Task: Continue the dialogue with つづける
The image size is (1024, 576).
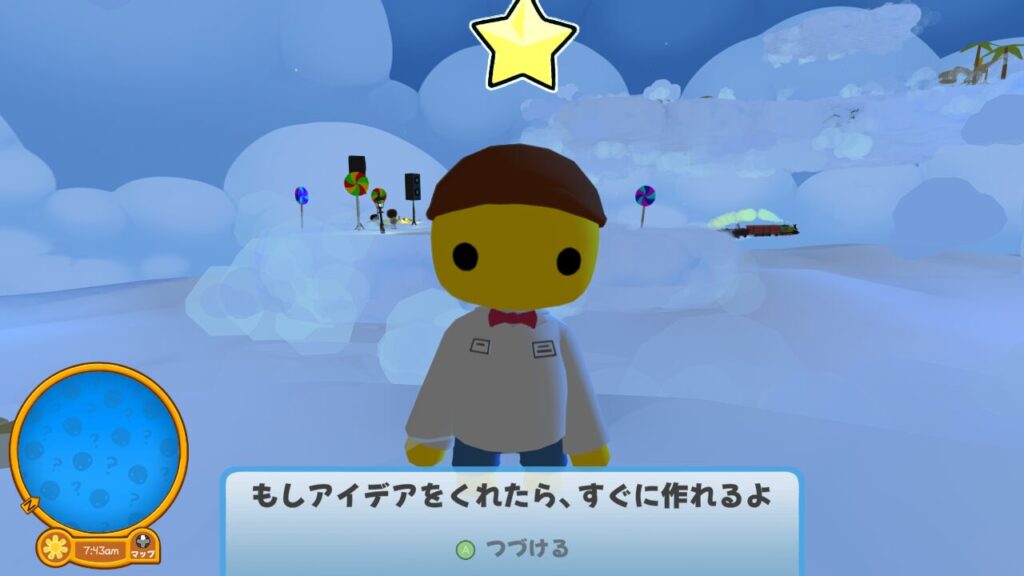Action: click(x=513, y=548)
